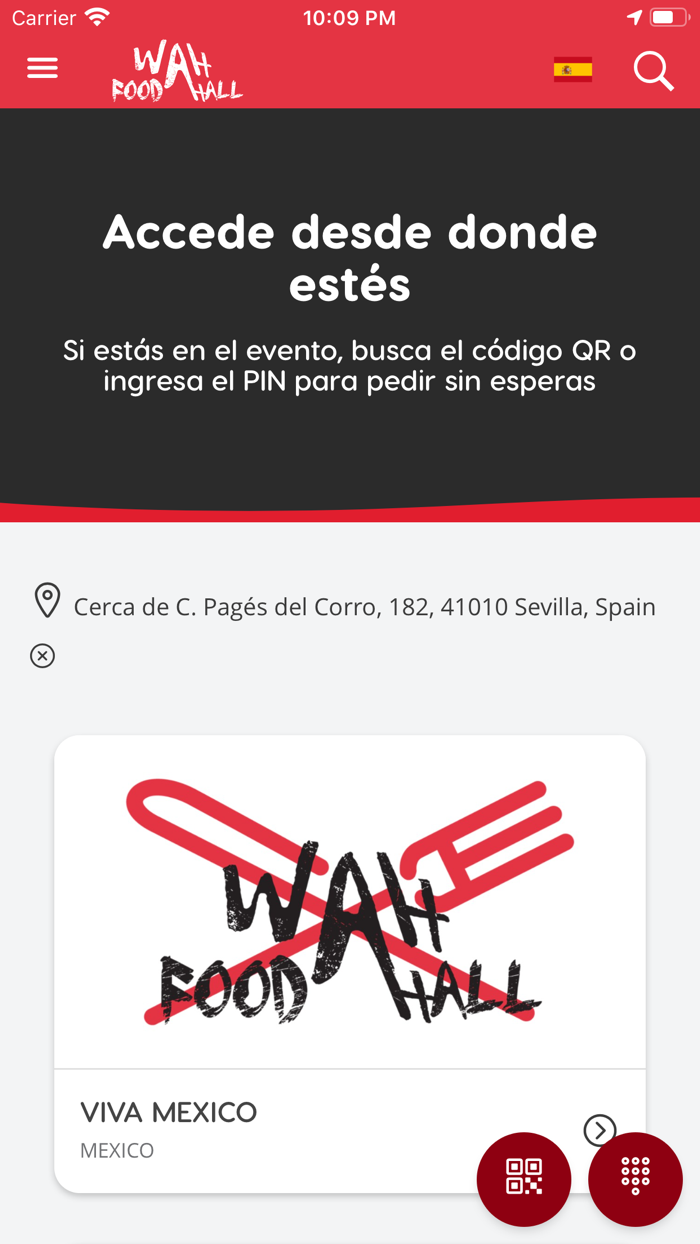700x1244 pixels.
Task: Tap the arrow on VIVA MEXICO
Action: click(x=600, y=1130)
